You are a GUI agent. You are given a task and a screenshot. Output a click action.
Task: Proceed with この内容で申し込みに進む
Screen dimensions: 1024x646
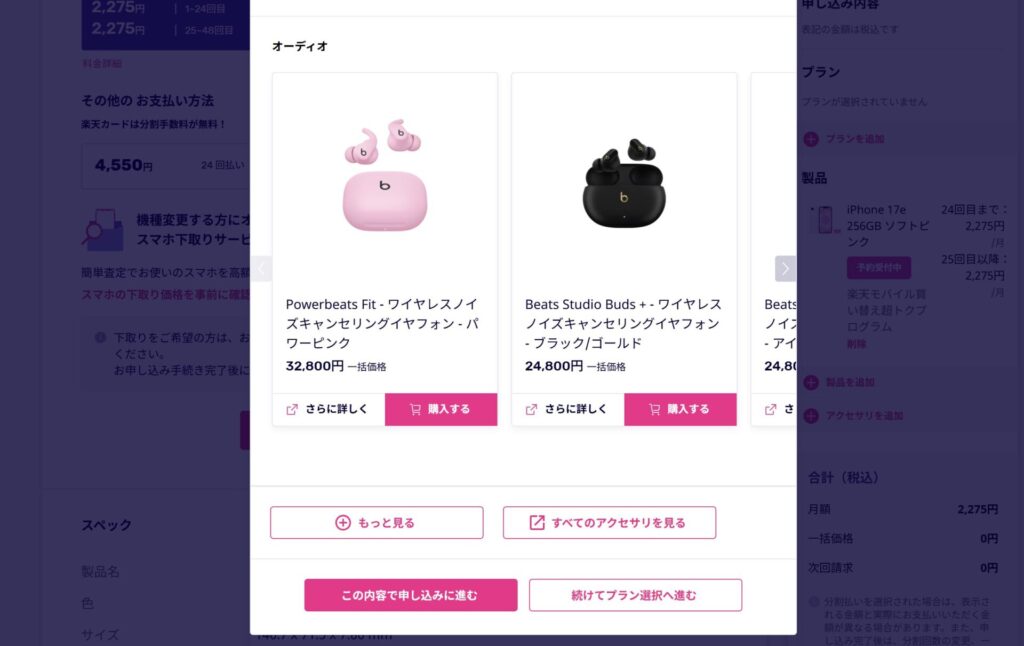tap(410, 595)
